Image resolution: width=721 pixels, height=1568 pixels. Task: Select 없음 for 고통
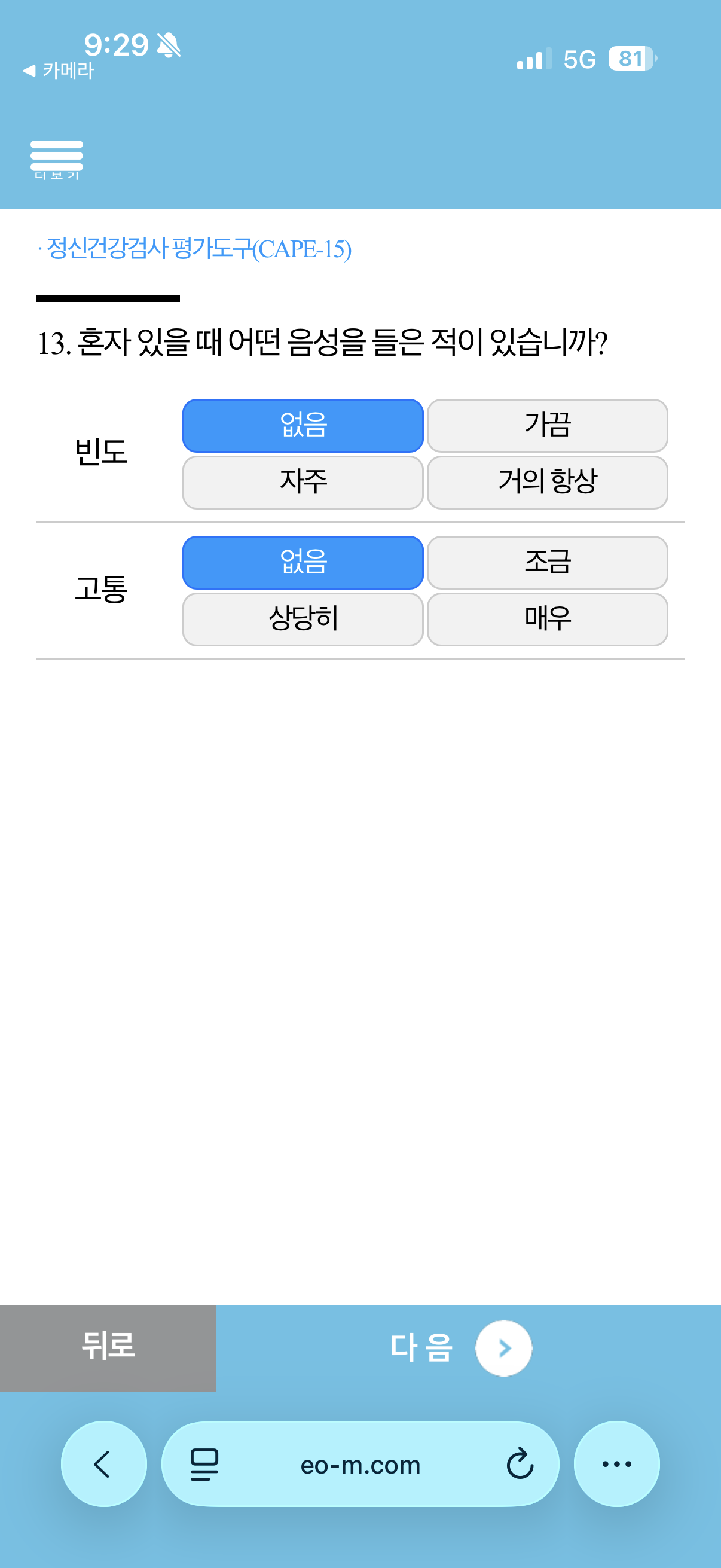(303, 562)
